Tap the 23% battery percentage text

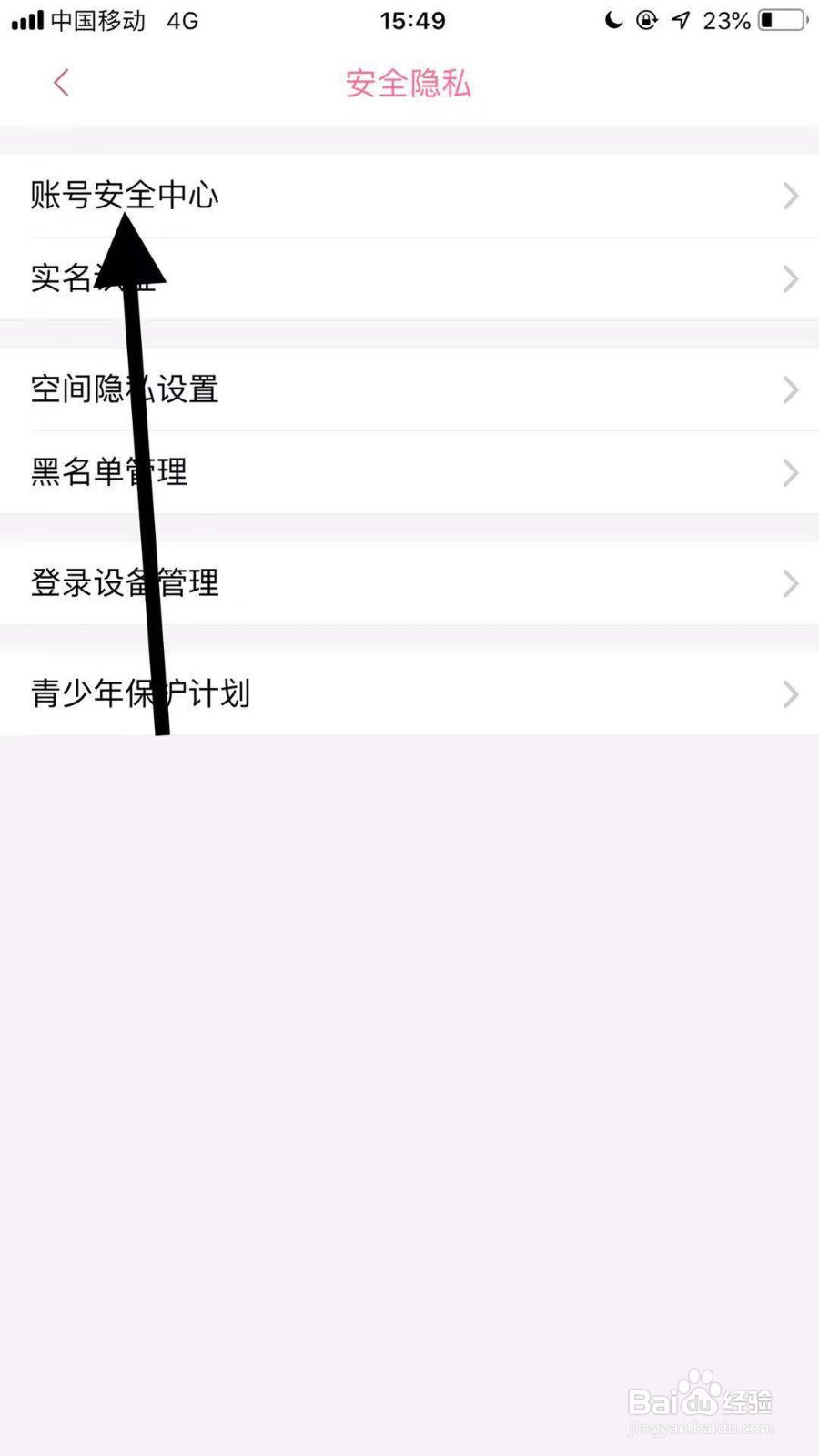tap(726, 20)
